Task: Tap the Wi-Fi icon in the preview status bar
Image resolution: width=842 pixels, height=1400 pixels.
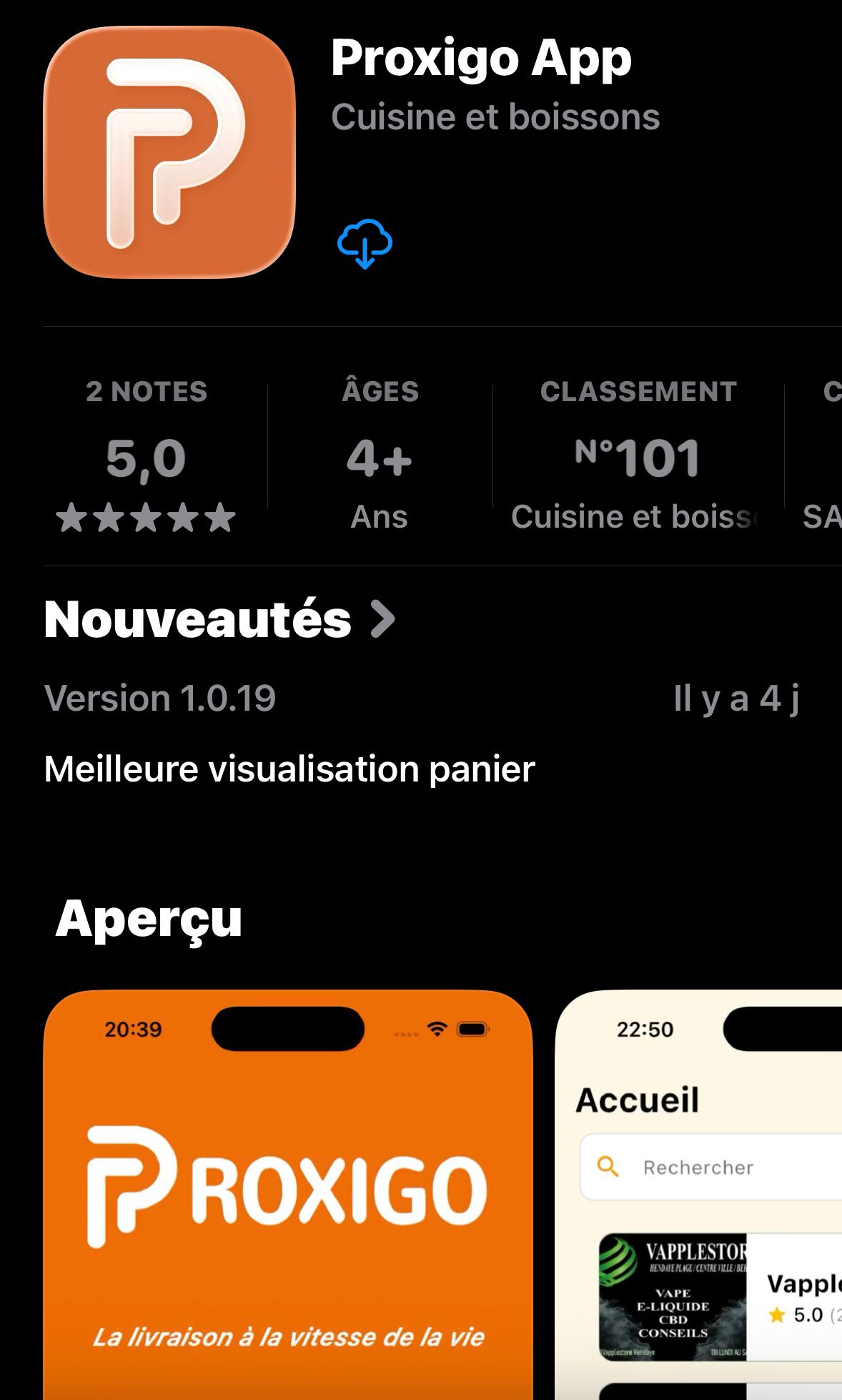Action: coord(437,1032)
